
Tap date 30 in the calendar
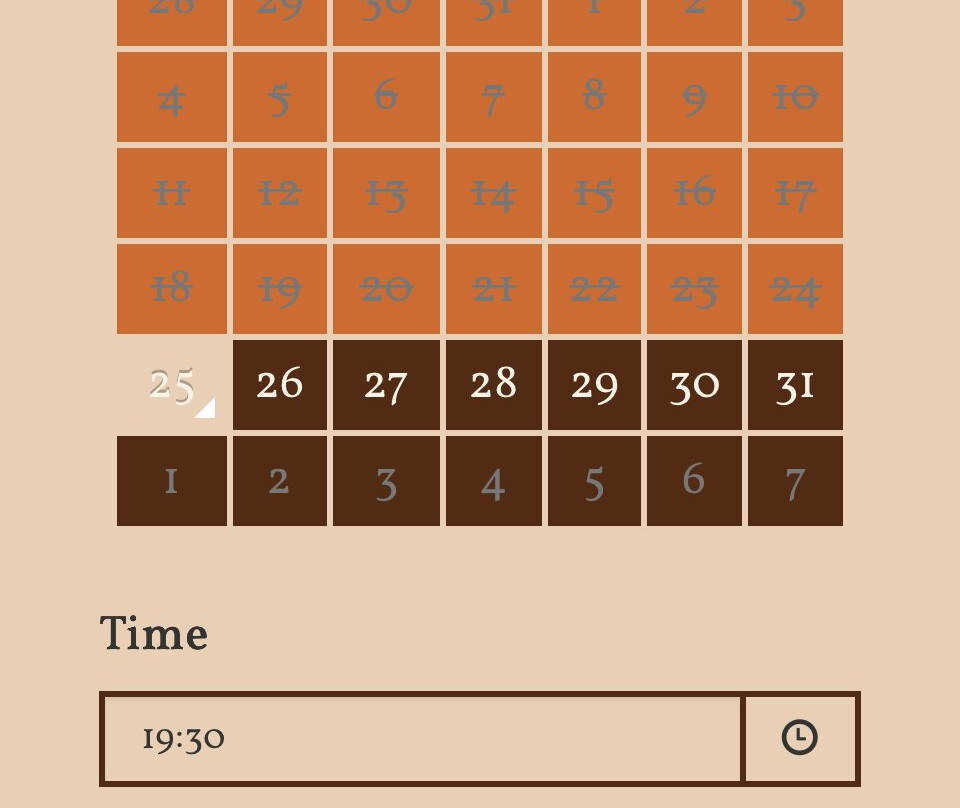[694, 385]
